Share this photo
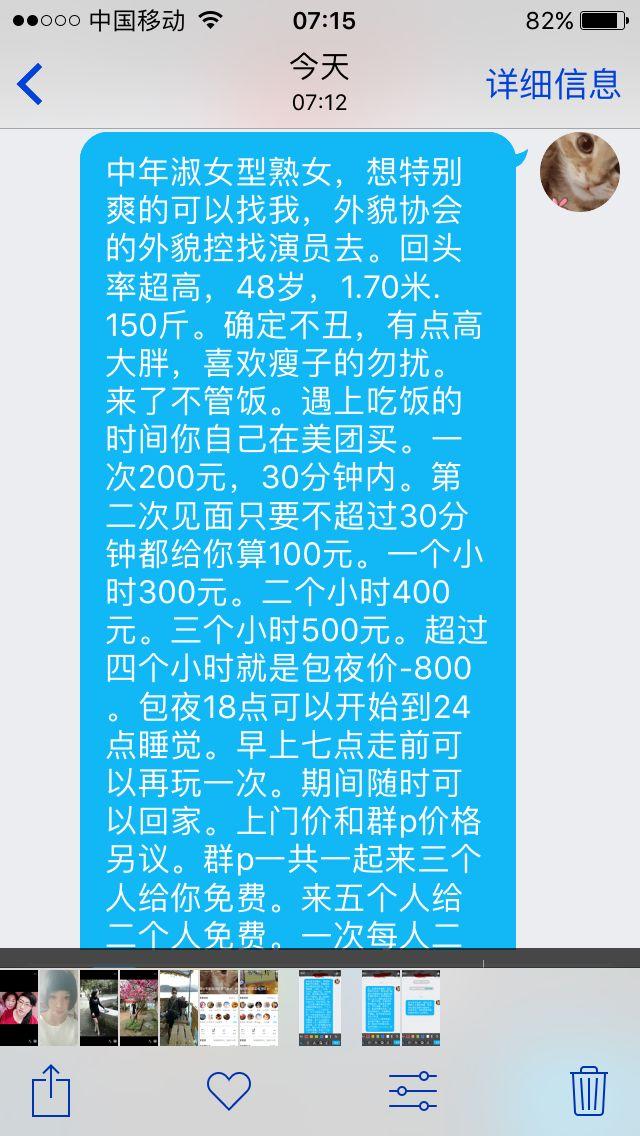This screenshot has width=640, height=1136. click(51, 1089)
